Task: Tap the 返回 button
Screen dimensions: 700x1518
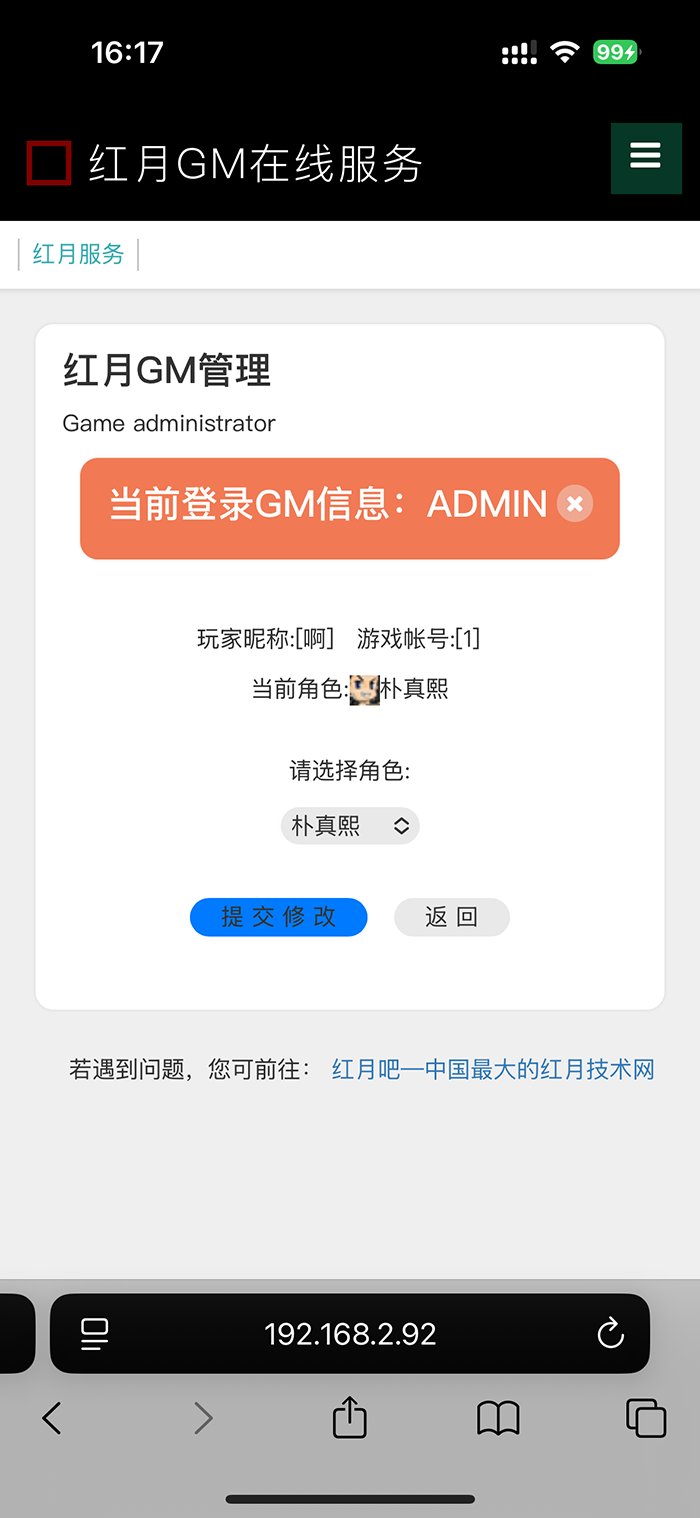Action: coord(452,917)
